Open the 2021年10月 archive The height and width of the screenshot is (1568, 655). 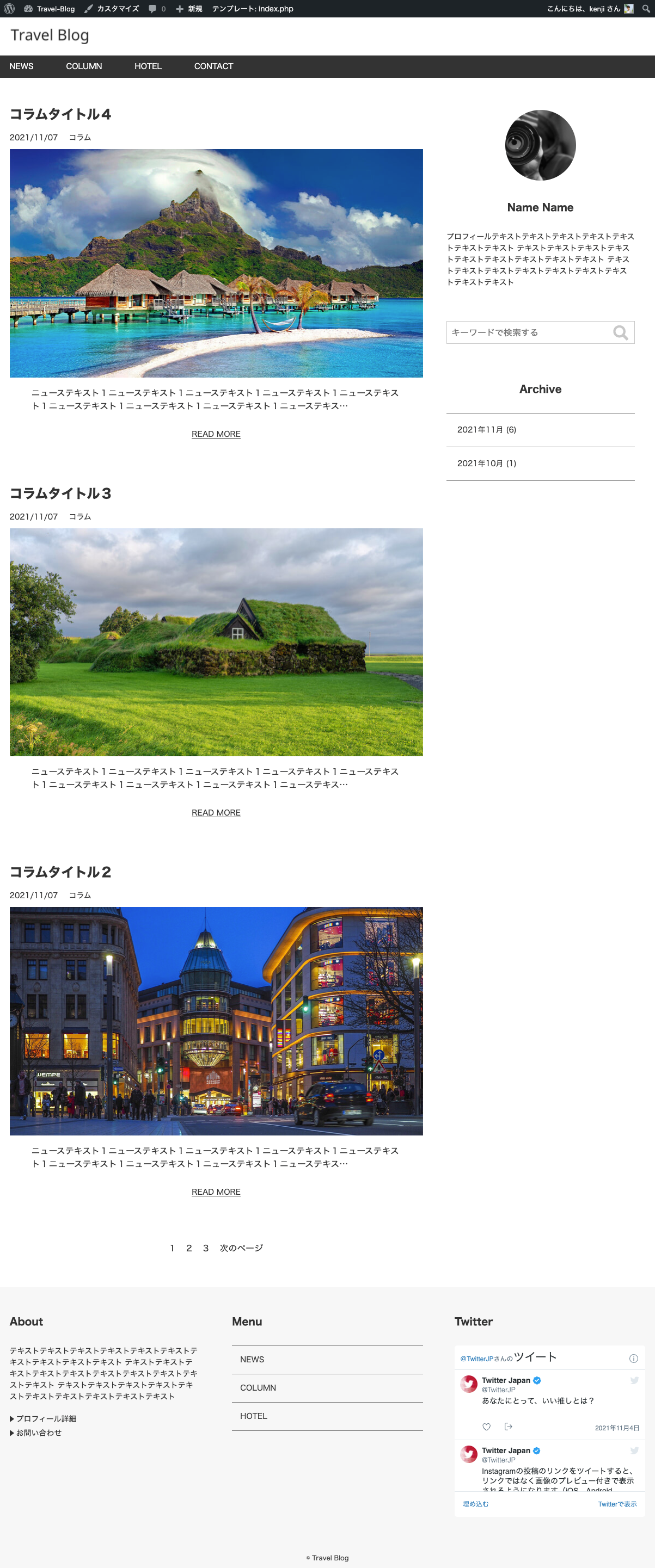click(486, 463)
